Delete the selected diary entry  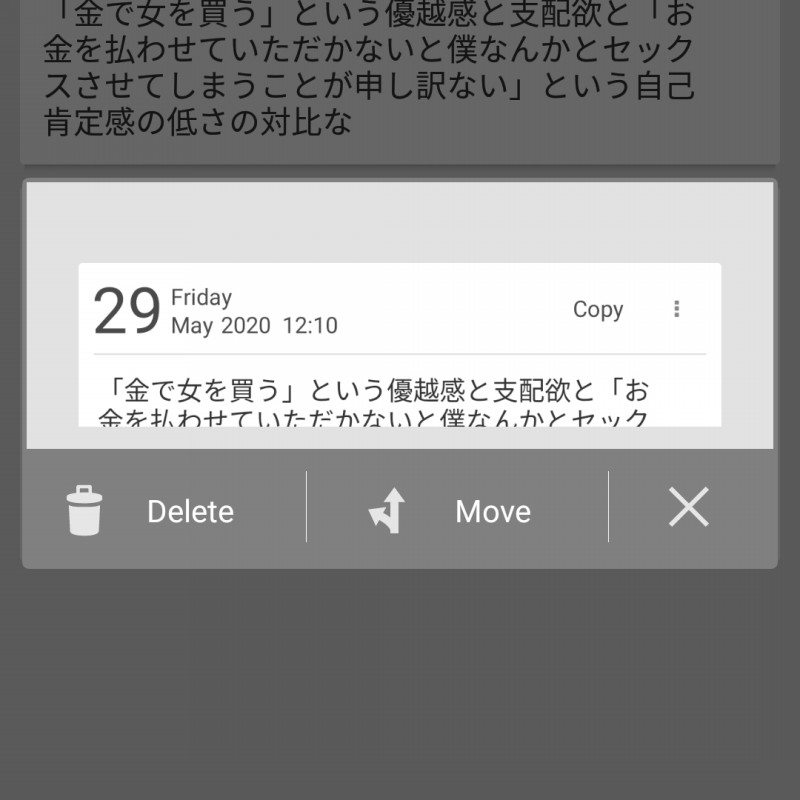pyautogui.click(x=150, y=511)
